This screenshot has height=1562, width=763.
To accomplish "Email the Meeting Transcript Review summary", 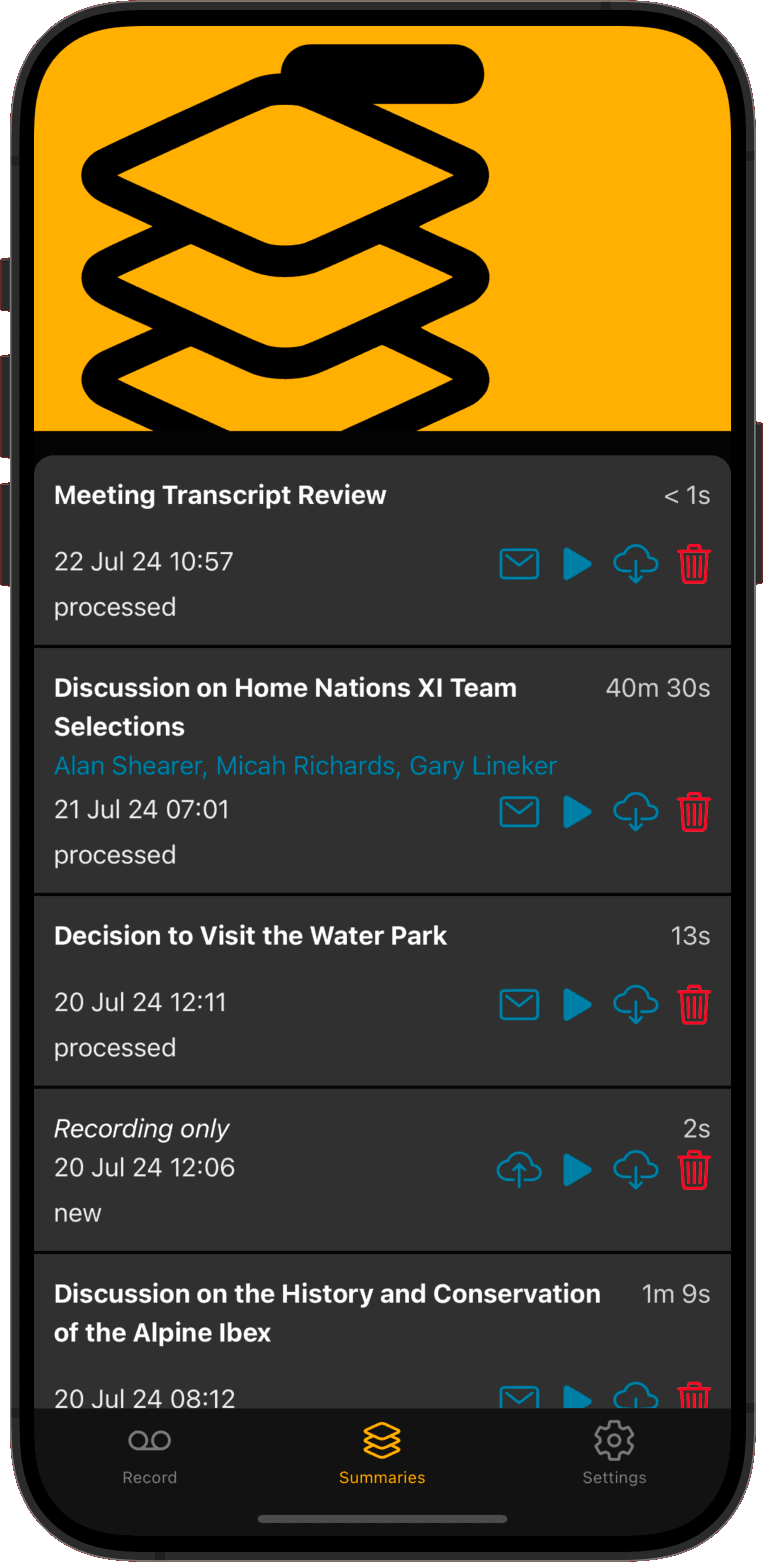I will click(519, 564).
